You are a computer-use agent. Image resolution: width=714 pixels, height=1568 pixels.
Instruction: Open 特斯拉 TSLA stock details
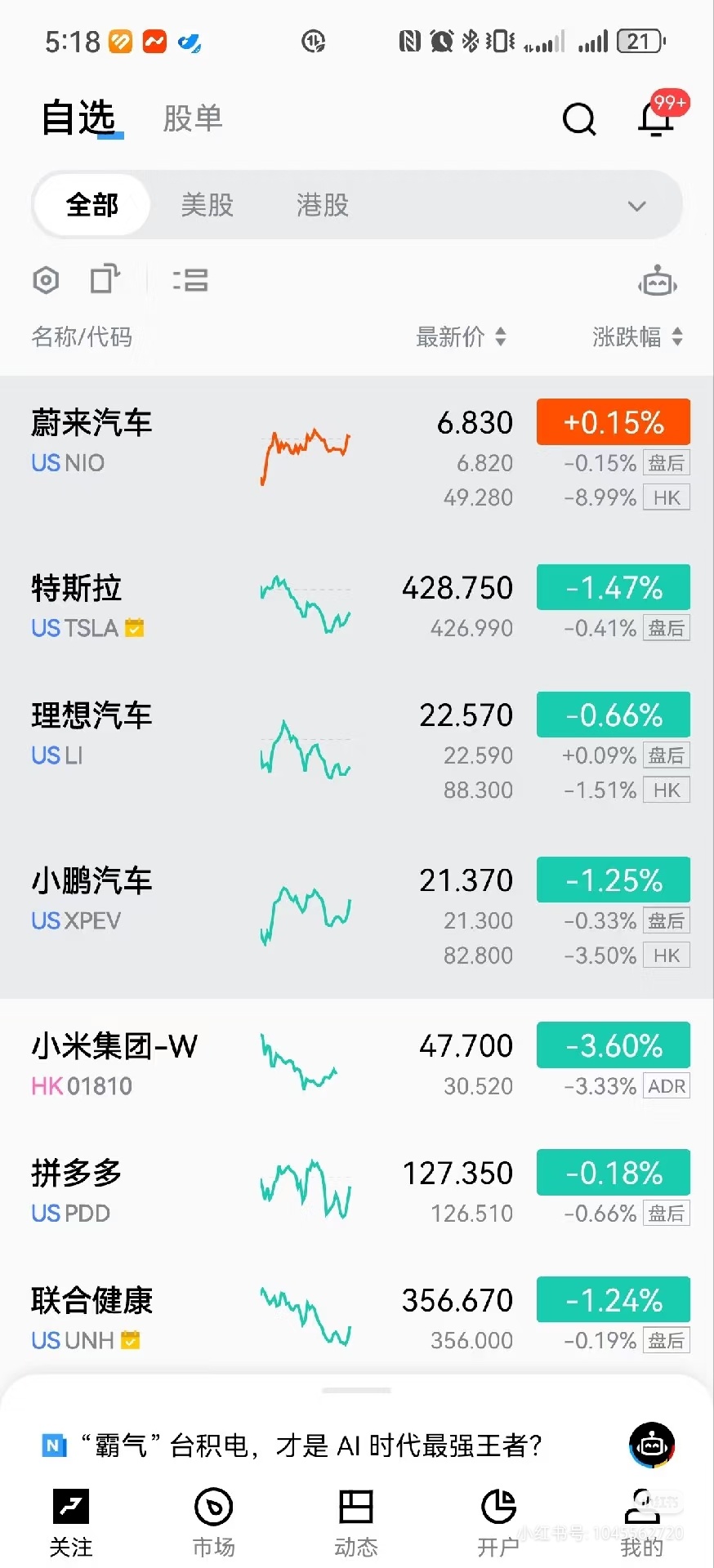pyautogui.click(x=78, y=606)
